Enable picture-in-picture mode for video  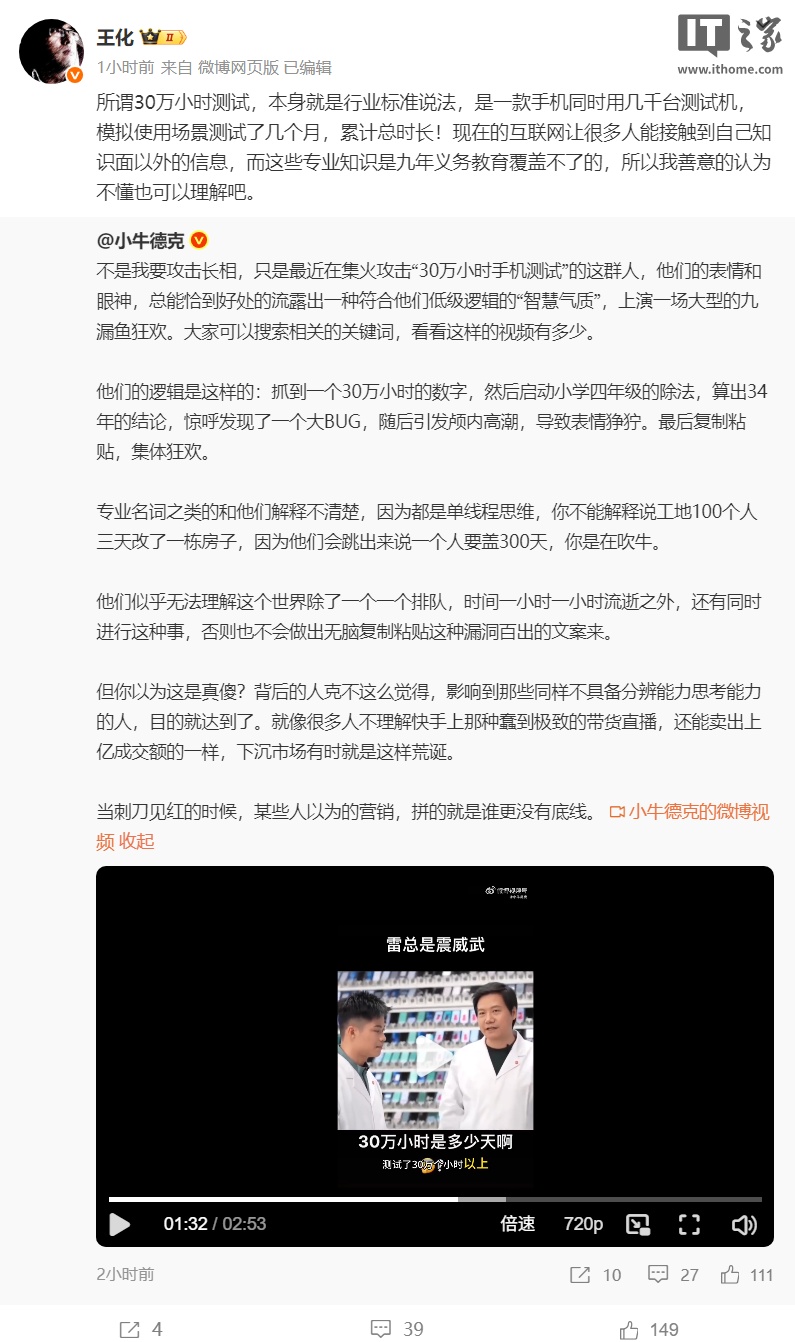pyautogui.click(x=637, y=1224)
